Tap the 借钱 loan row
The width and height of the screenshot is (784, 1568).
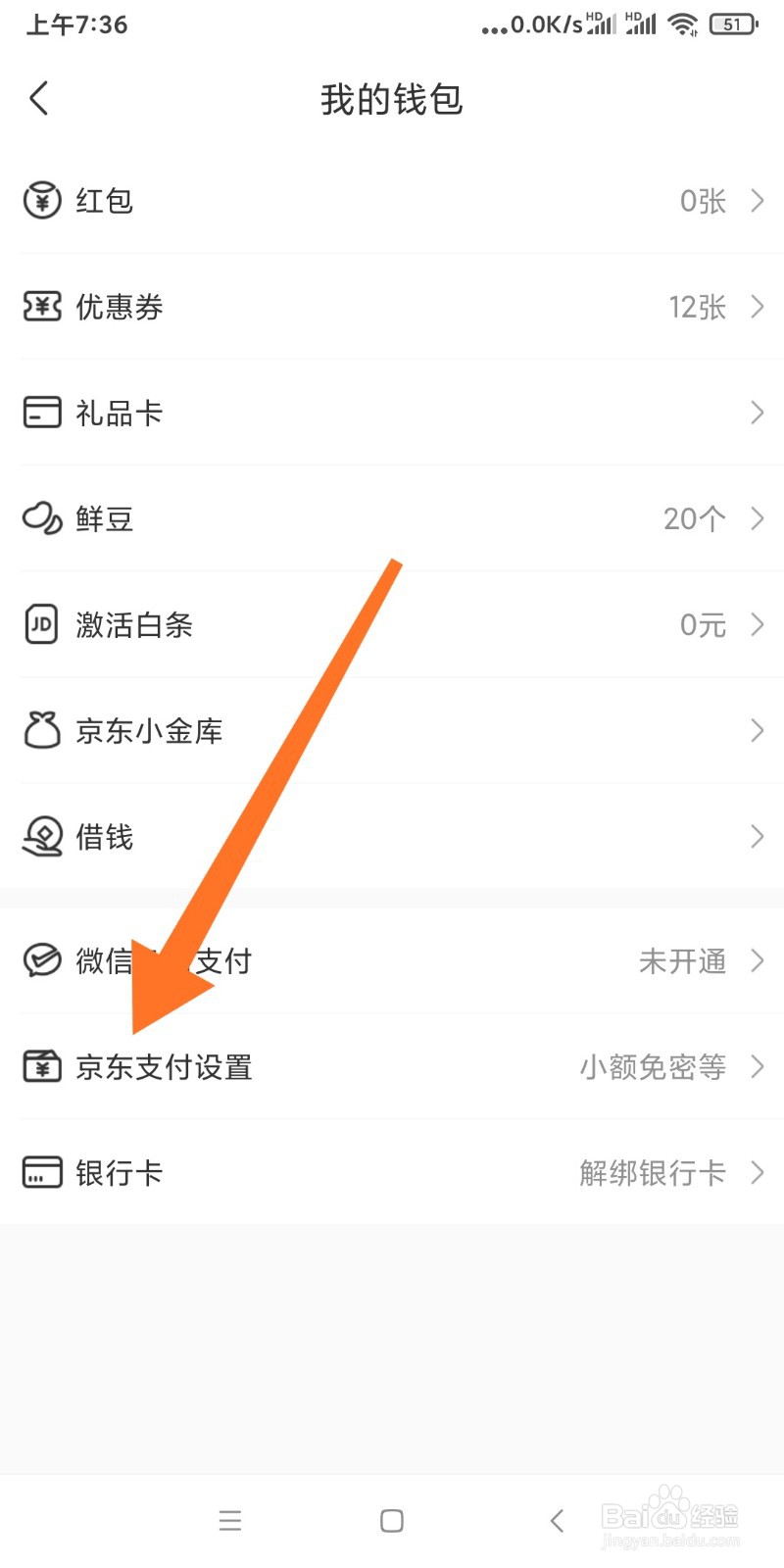392,836
